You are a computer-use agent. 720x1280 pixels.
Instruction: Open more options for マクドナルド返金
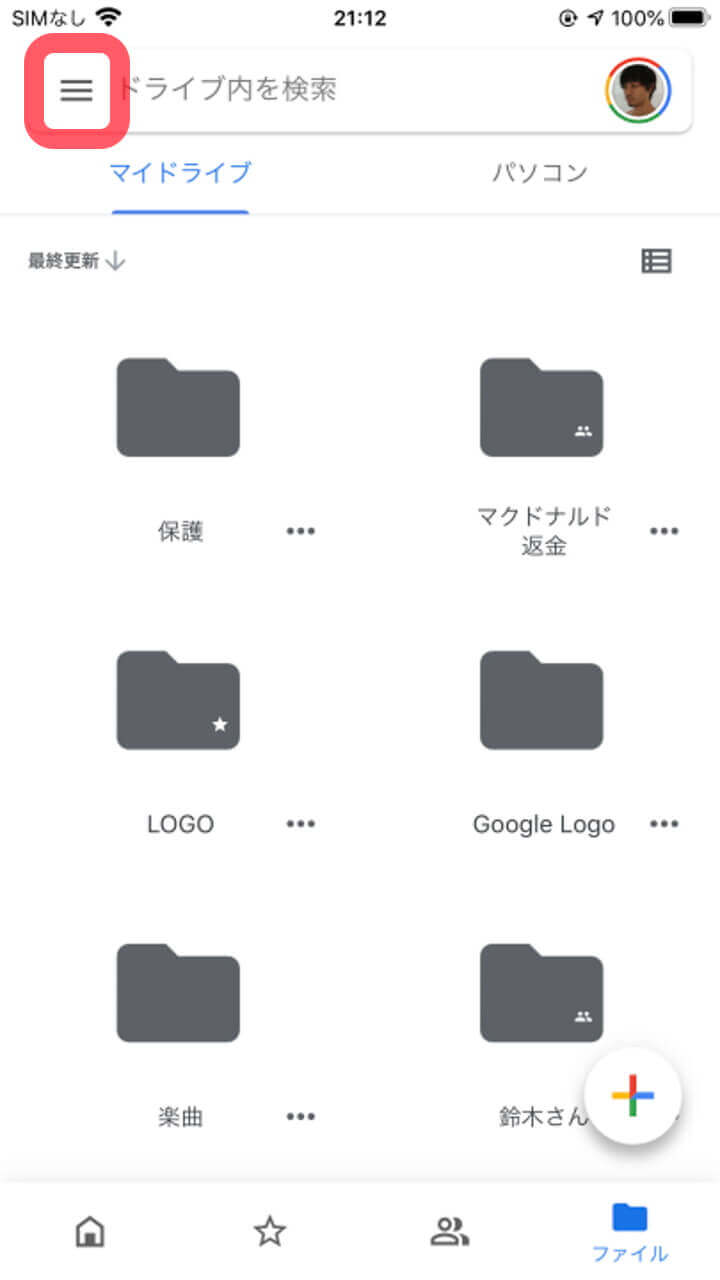pos(664,531)
